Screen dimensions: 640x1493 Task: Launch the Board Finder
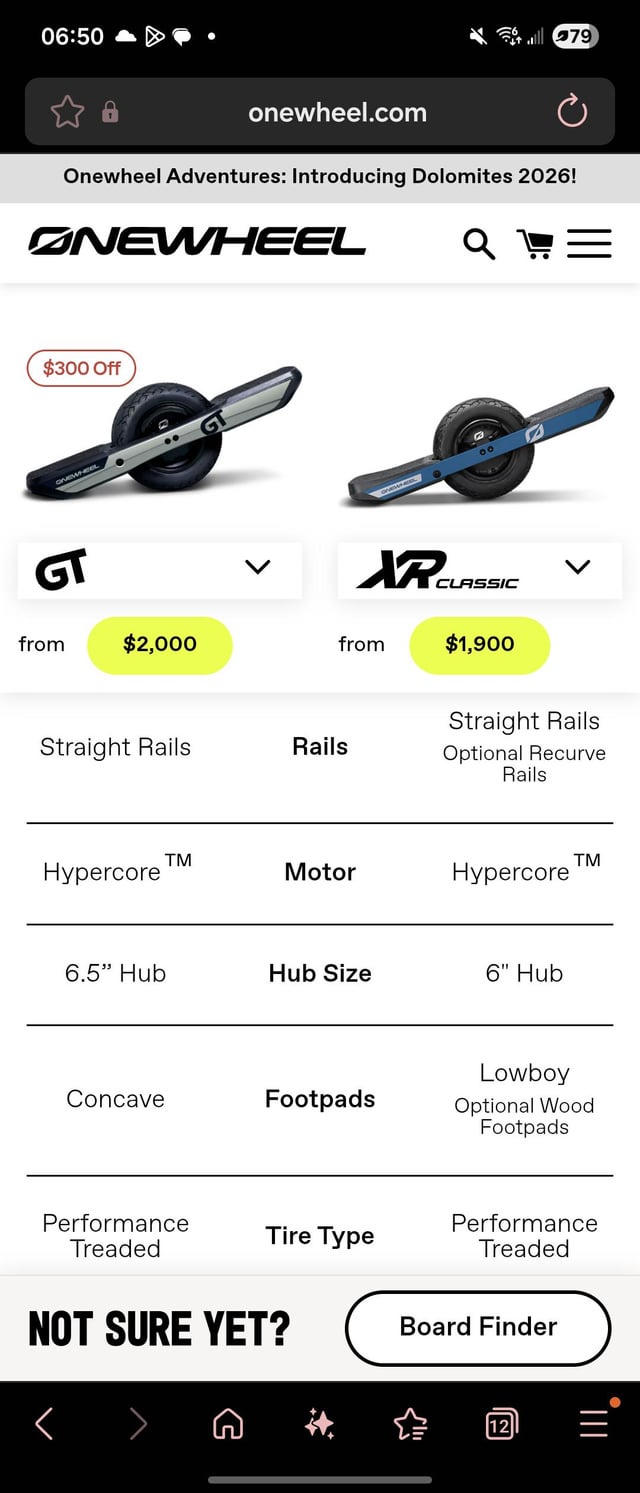click(478, 1327)
